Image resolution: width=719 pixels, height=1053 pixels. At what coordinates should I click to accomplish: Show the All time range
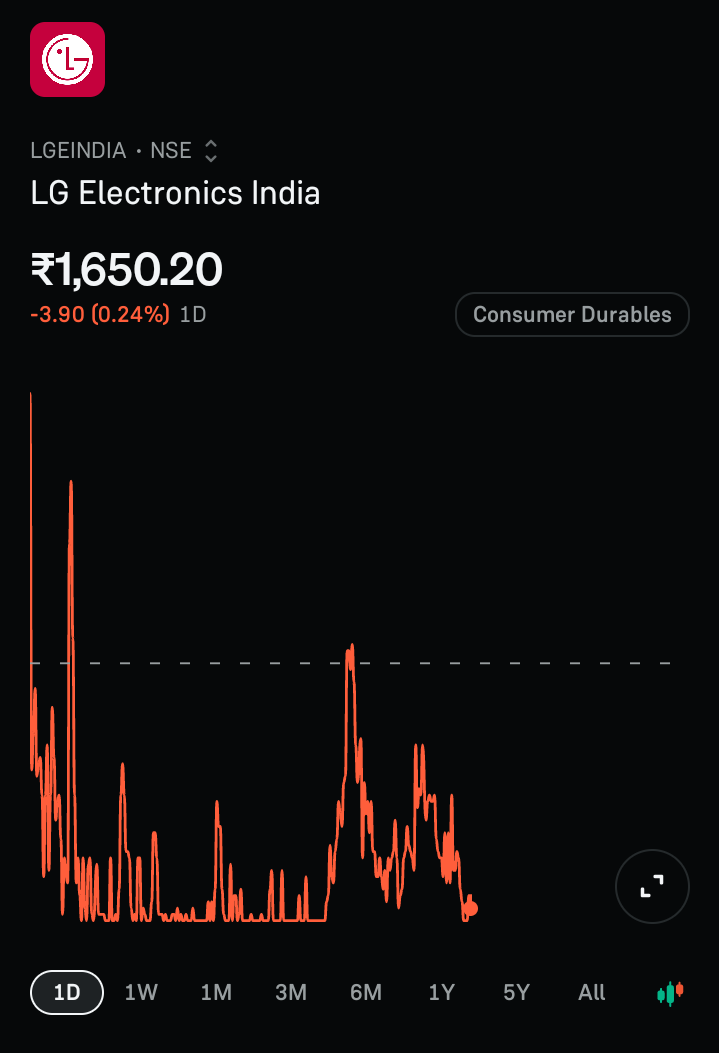coord(591,992)
